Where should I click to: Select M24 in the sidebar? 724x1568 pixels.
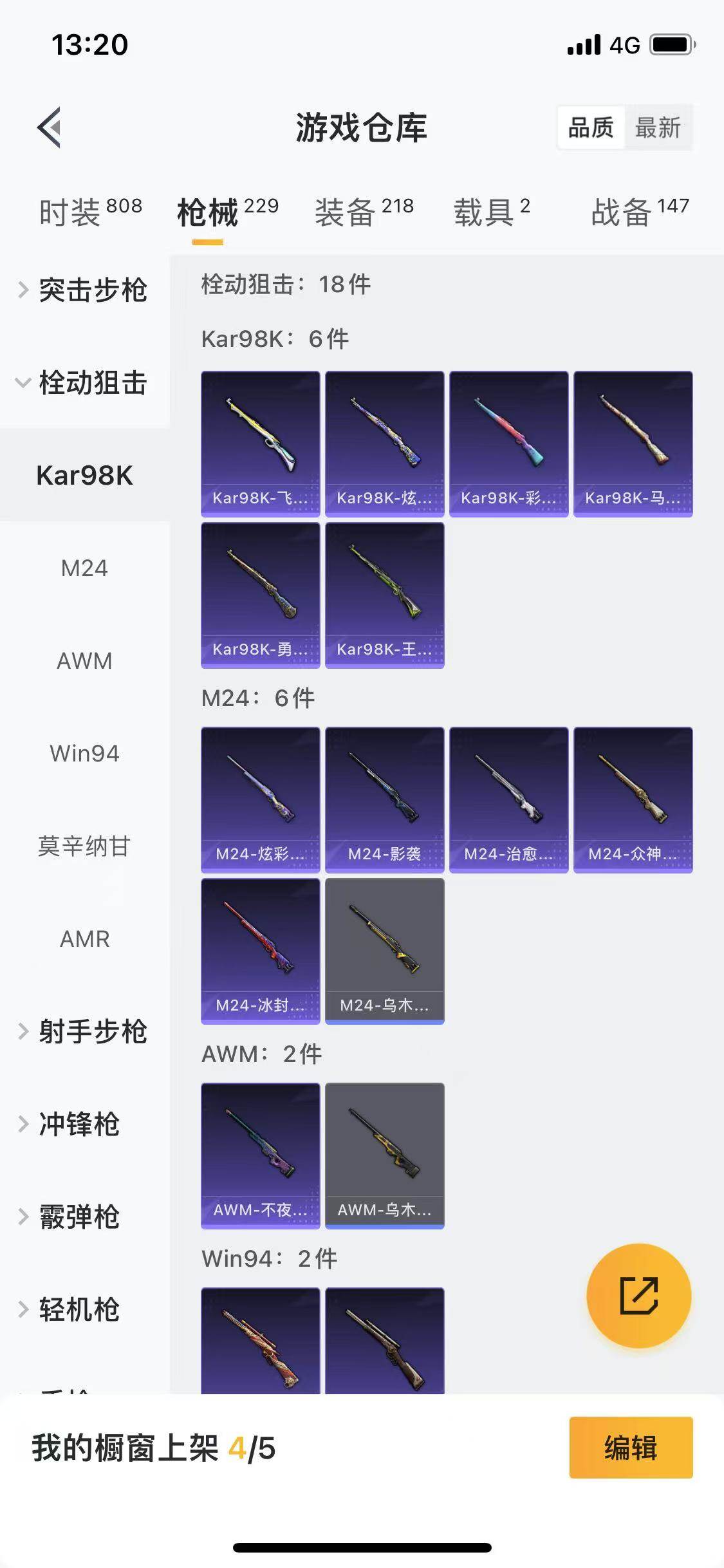84,568
